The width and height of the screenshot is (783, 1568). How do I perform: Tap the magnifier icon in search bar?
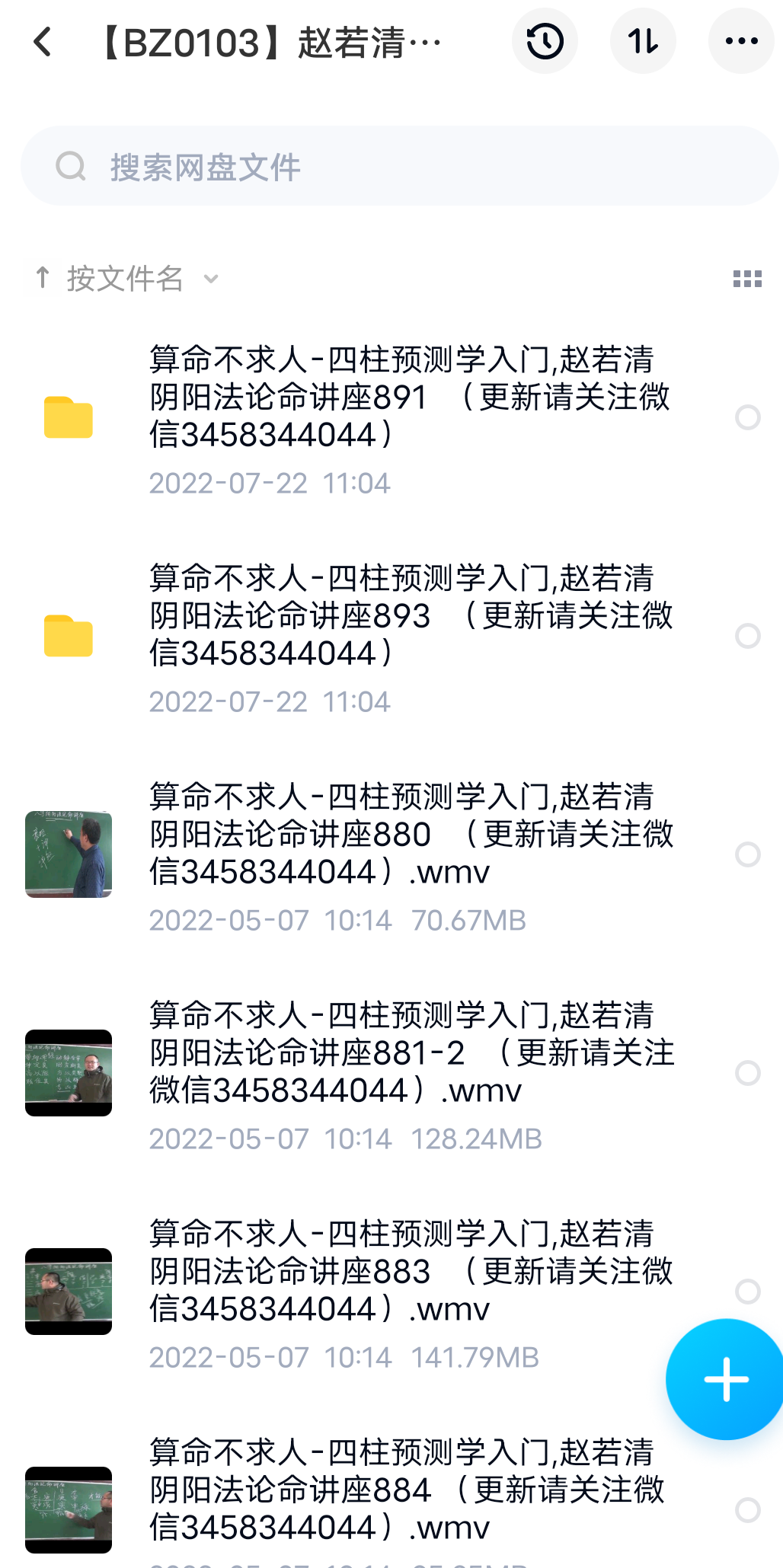71,165
